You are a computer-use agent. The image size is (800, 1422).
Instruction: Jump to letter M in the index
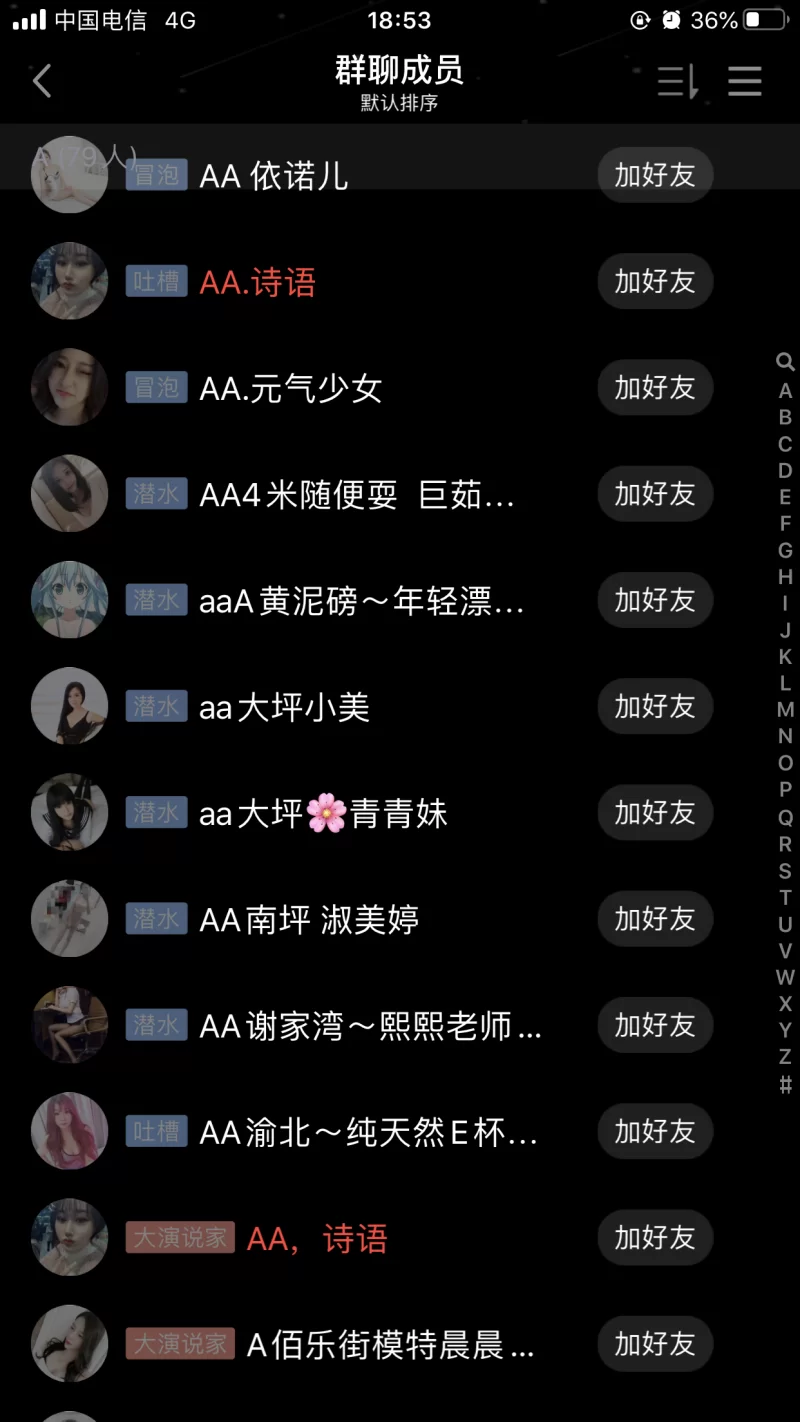tap(785, 710)
